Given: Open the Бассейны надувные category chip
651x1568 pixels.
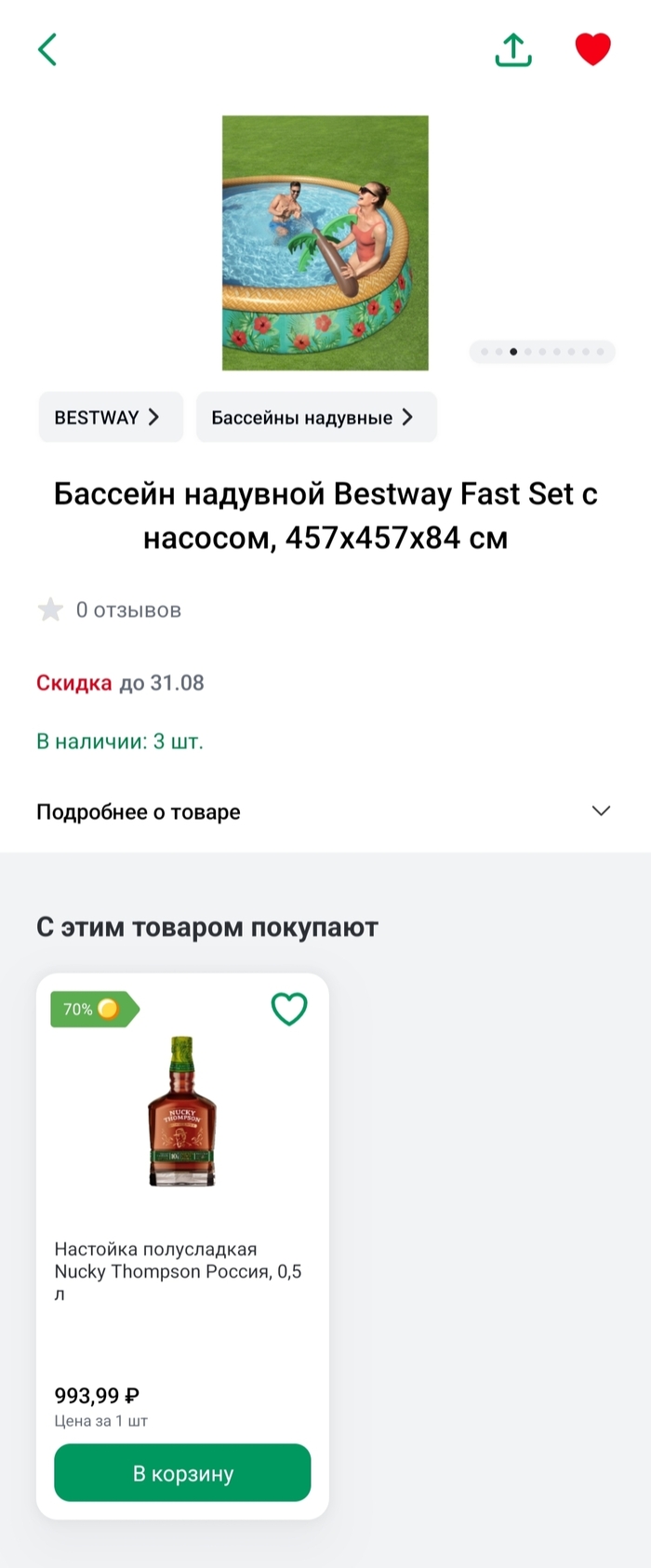Looking at the screenshot, I should (315, 417).
